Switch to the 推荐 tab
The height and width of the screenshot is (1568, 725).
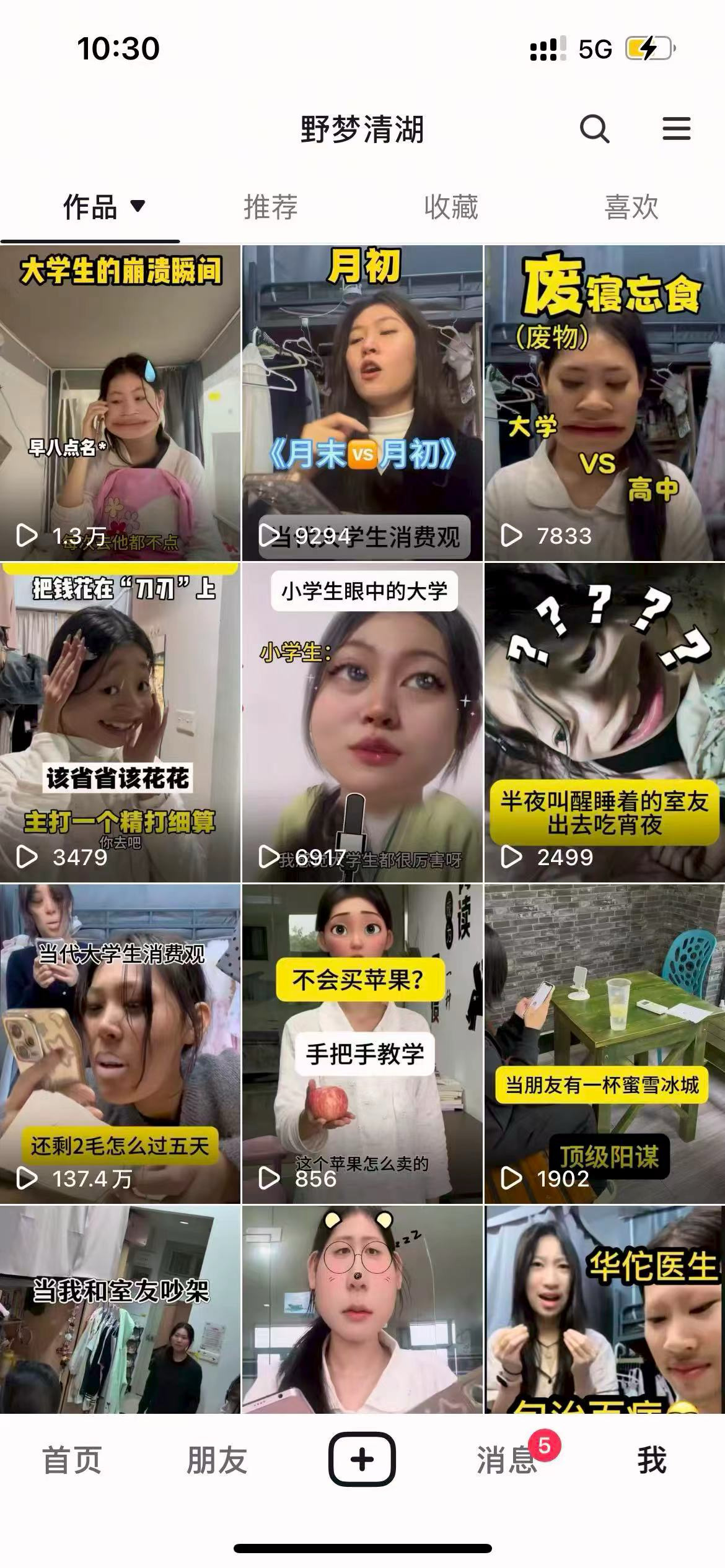pyautogui.click(x=271, y=207)
